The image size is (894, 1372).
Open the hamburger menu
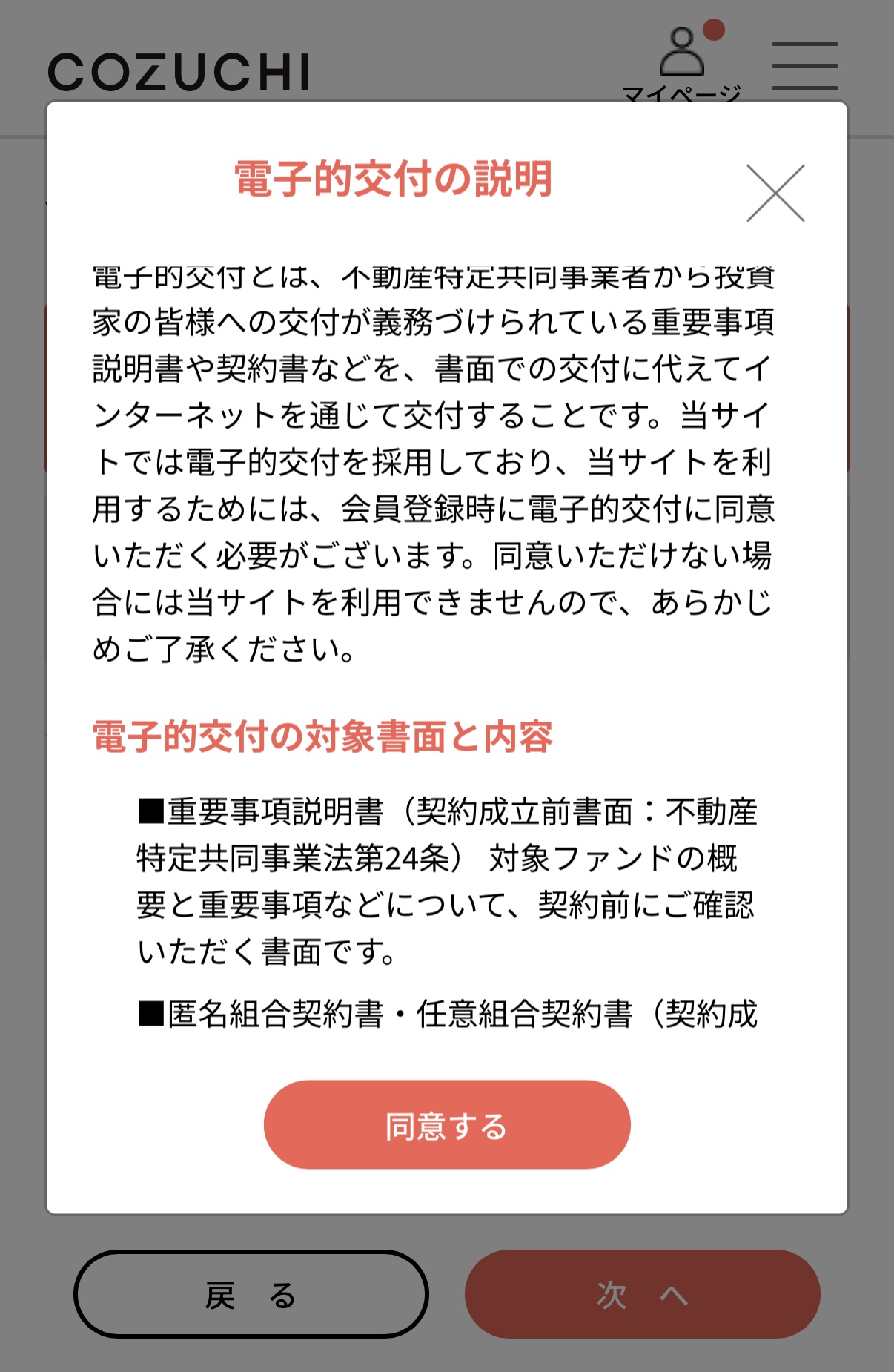click(x=804, y=66)
